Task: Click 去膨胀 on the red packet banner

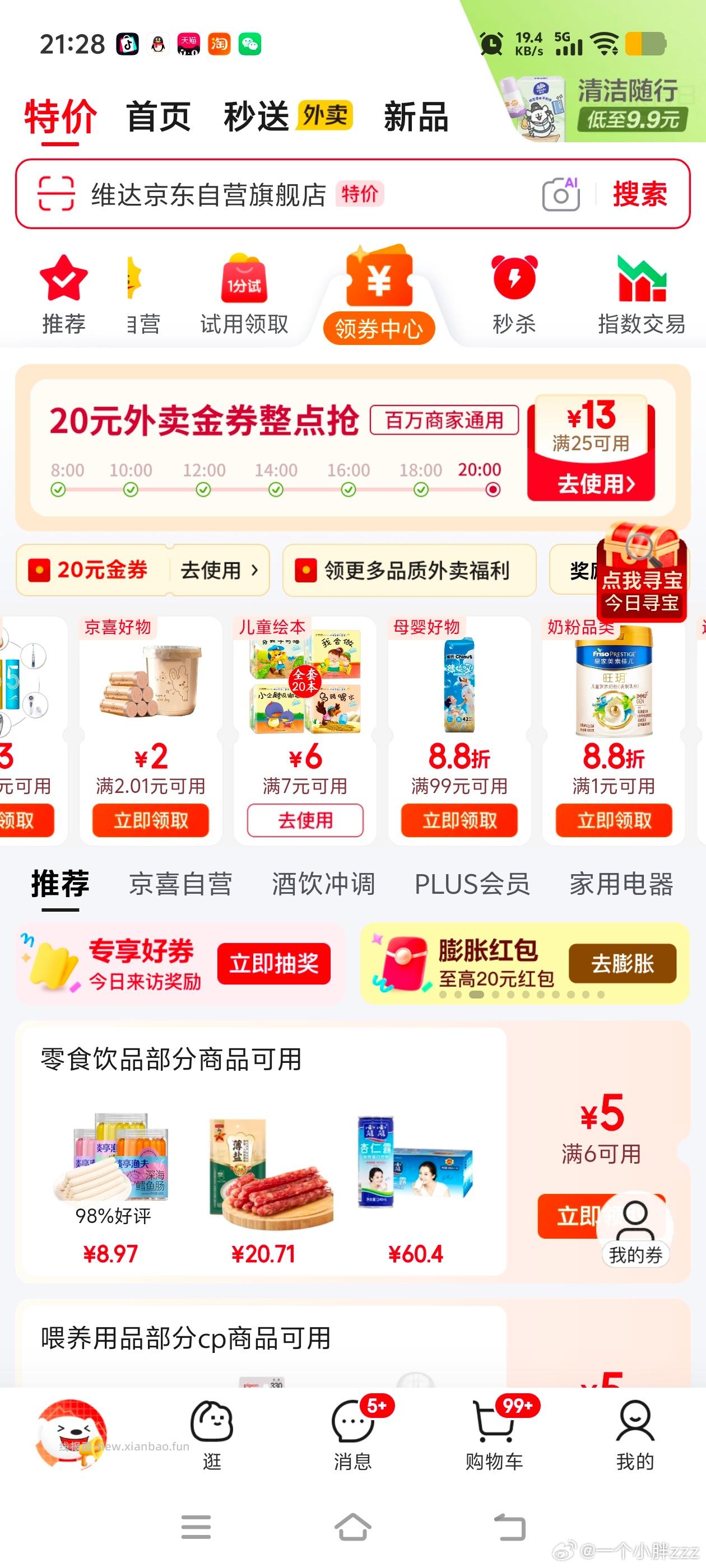Action: (x=624, y=963)
